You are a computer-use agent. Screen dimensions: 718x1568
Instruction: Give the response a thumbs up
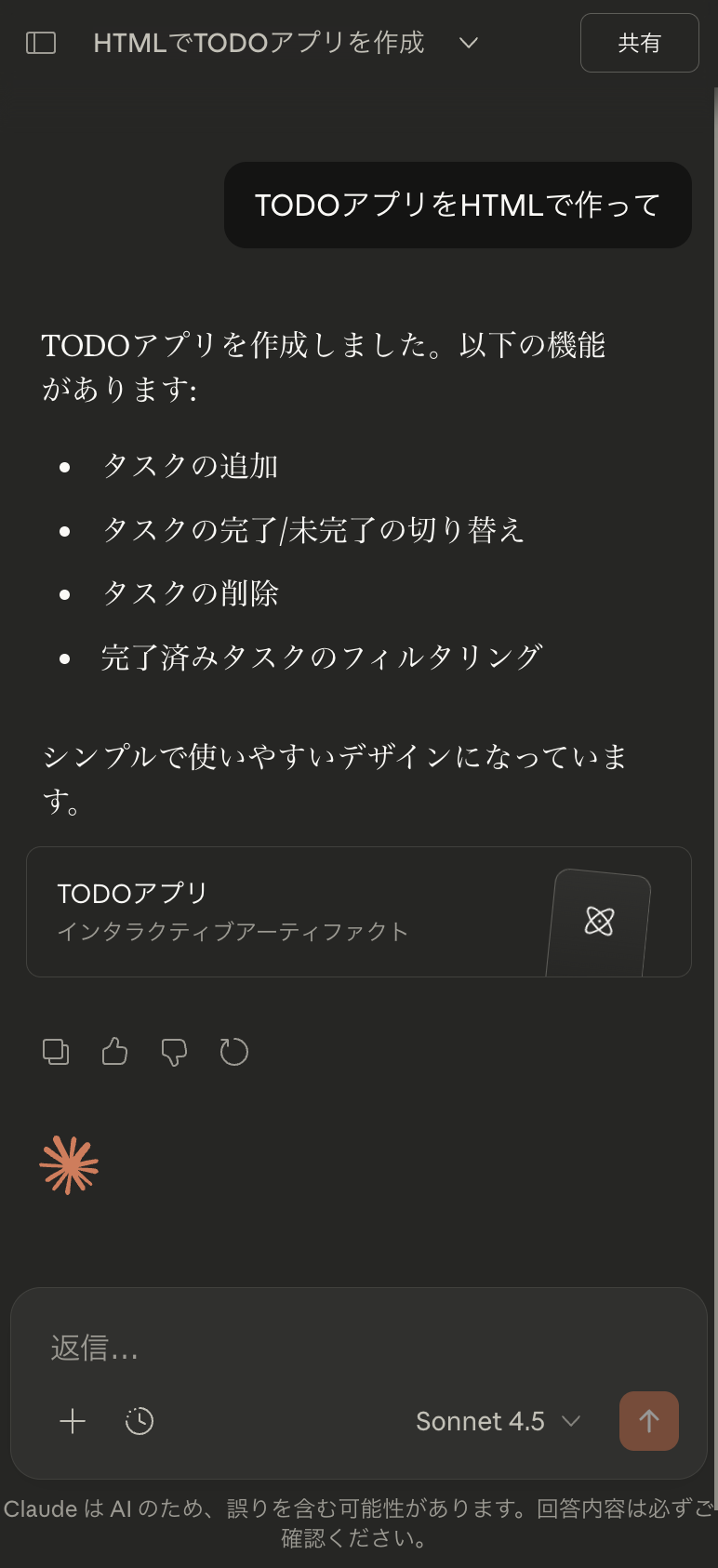(114, 1051)
